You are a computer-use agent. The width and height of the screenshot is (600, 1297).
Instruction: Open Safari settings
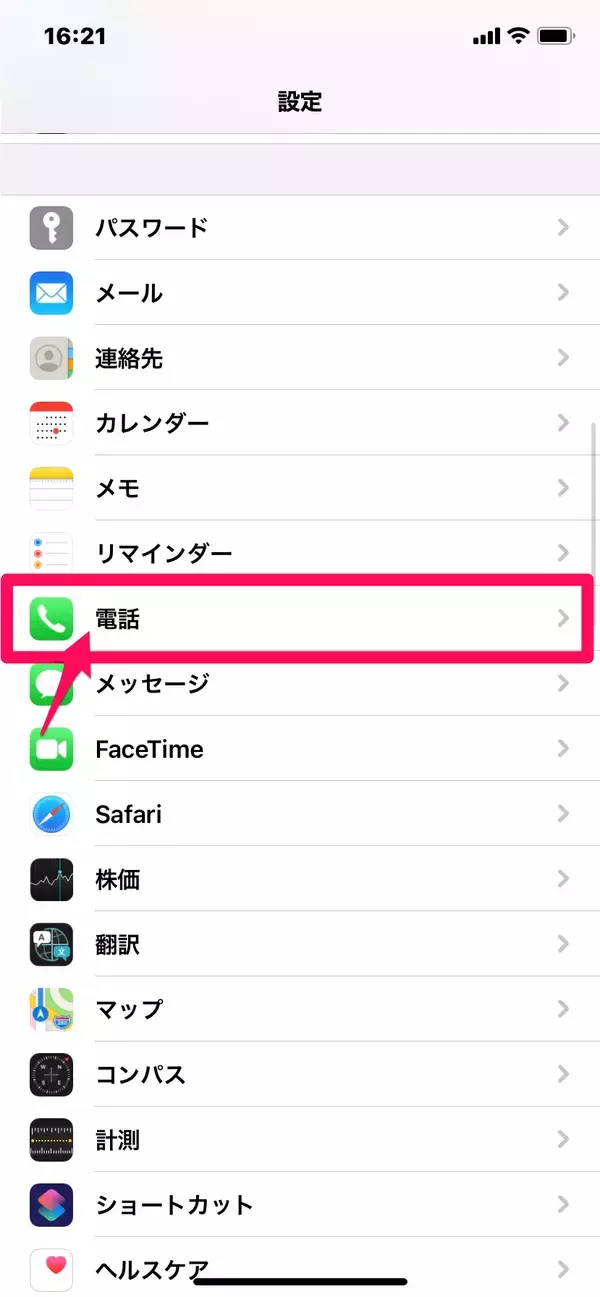click(x=300, y=814)
